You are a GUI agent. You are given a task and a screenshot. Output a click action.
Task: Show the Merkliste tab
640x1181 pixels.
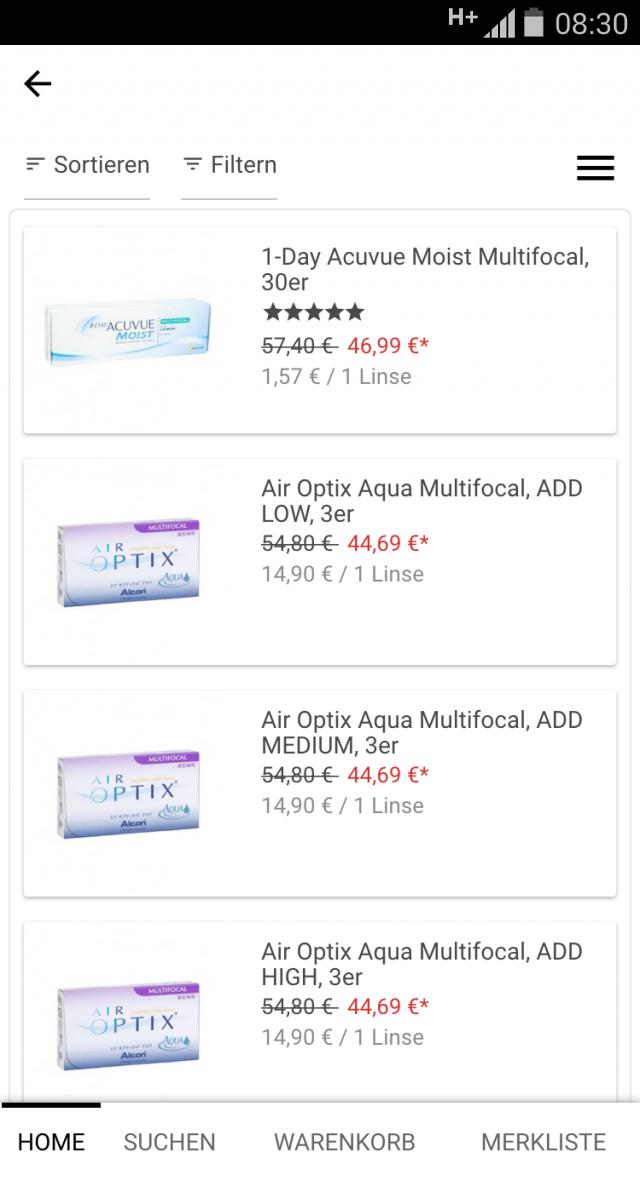tap(543, 1142)
